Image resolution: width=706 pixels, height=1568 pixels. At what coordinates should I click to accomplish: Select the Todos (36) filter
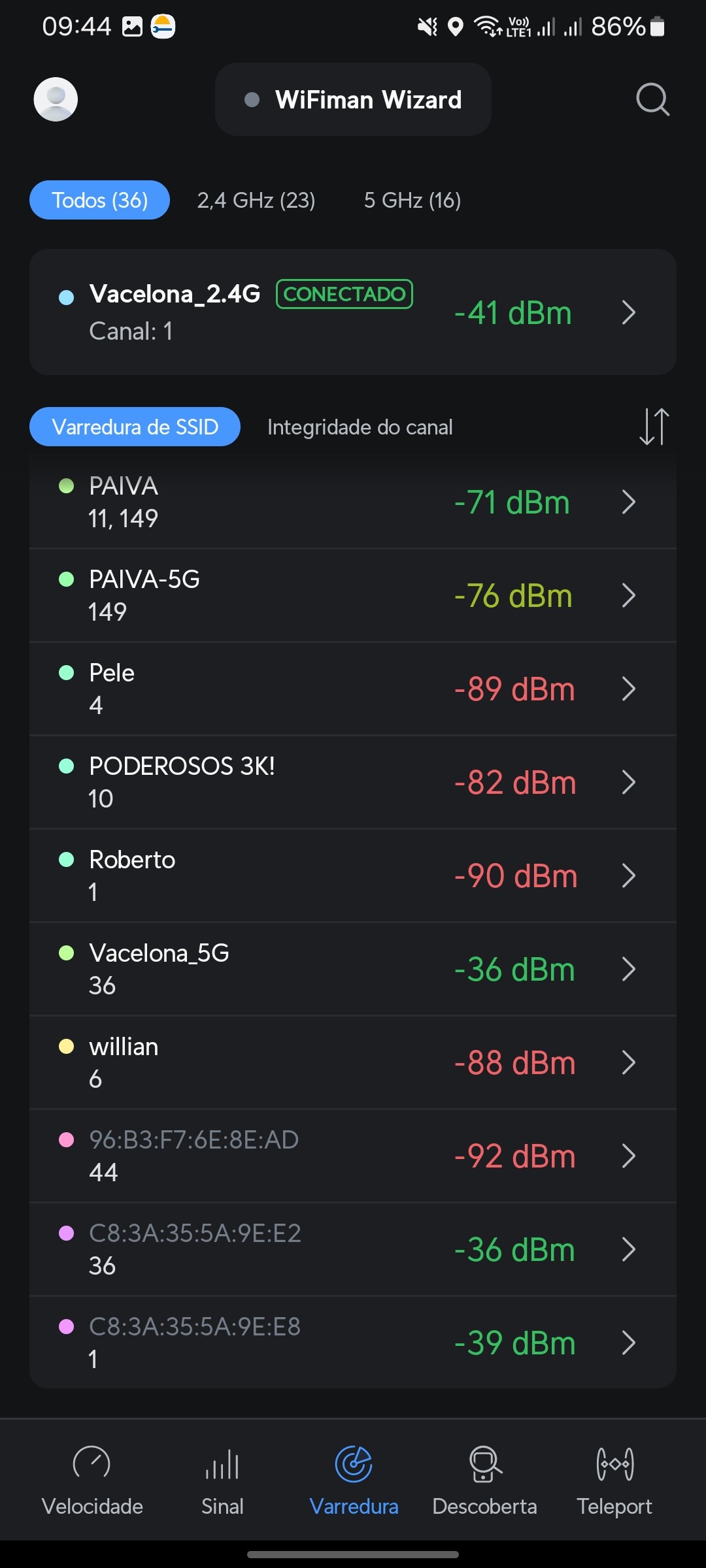[99, 200]
